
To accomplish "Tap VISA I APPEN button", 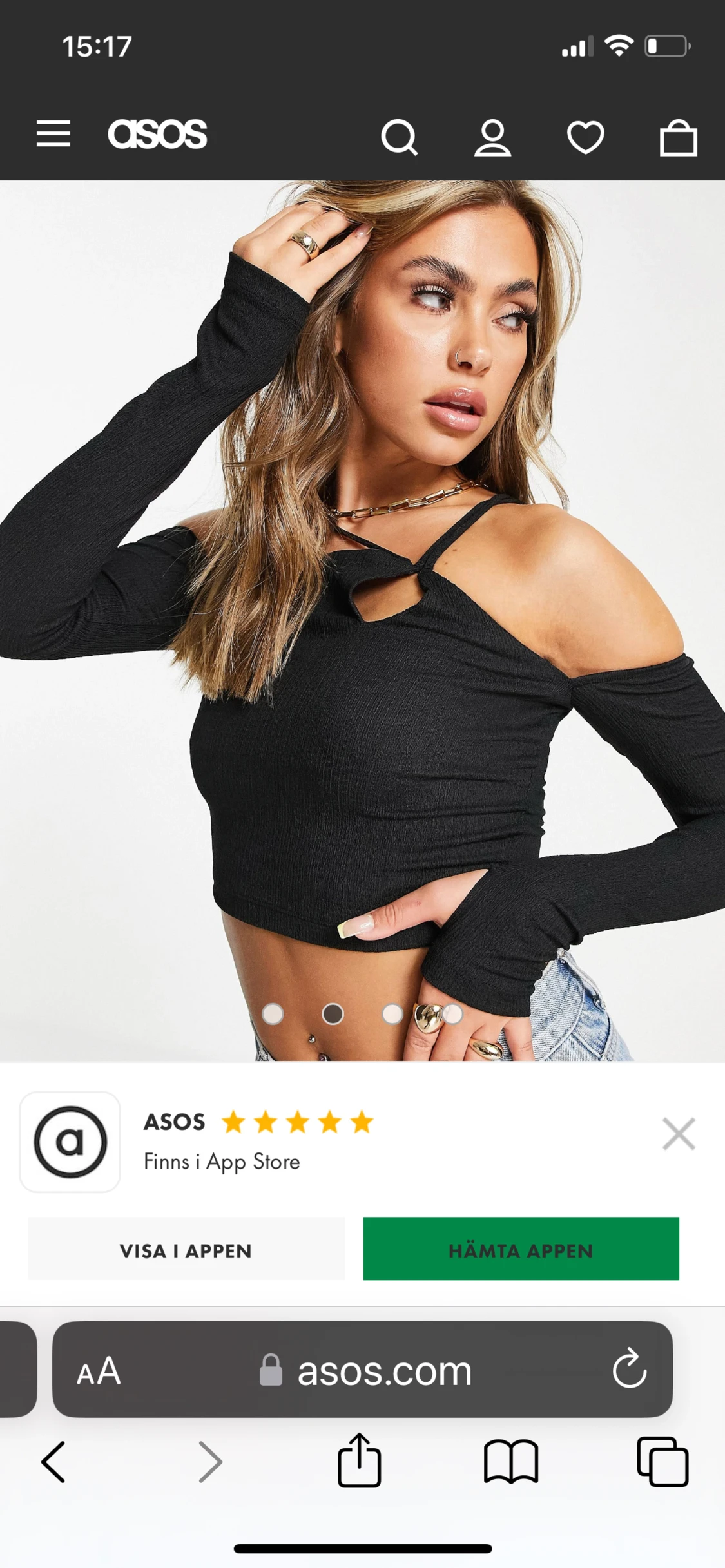I will click(186, 1251).
